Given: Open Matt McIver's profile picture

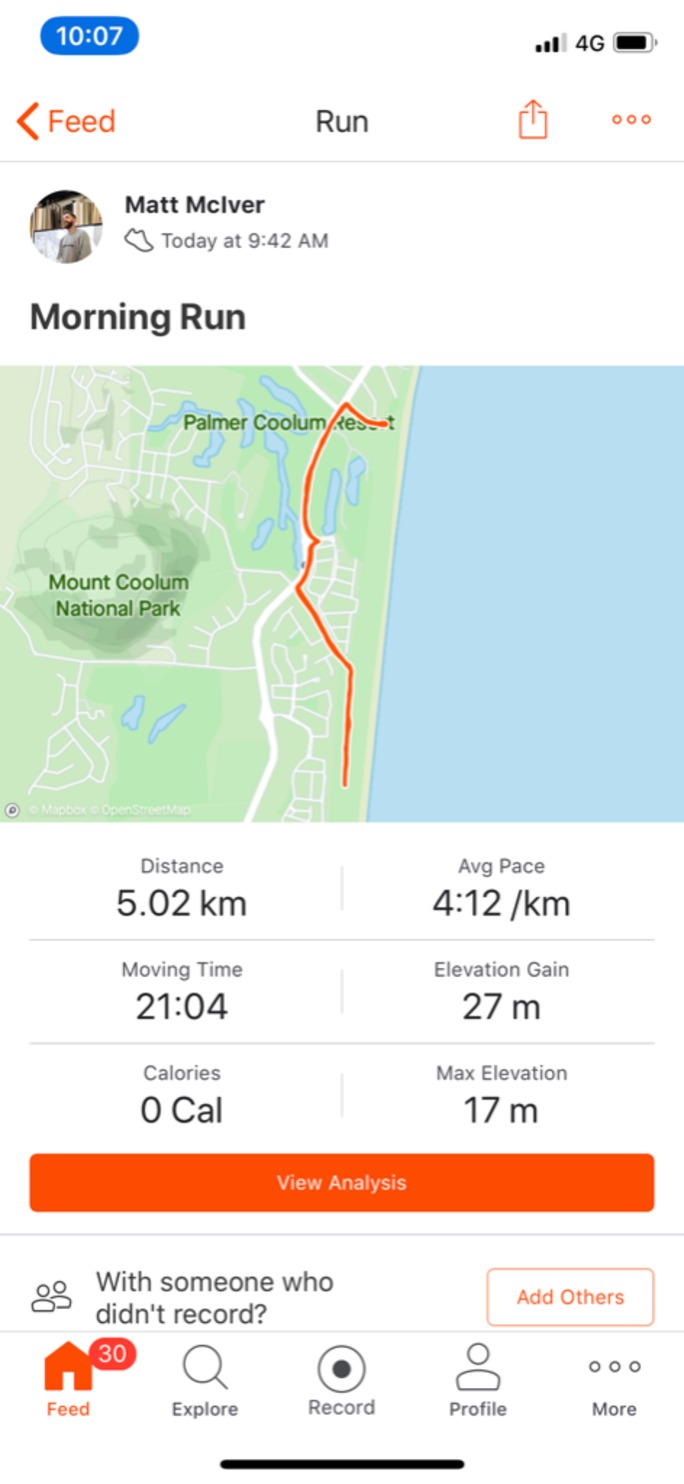Looking at the screenshot, I should pyautogui.click(x=66, y=227).
